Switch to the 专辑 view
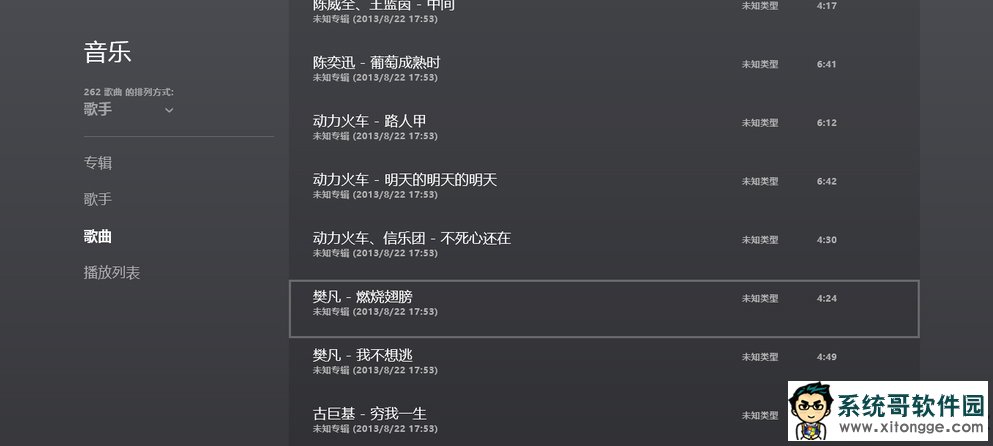 [x=98, y=163]
